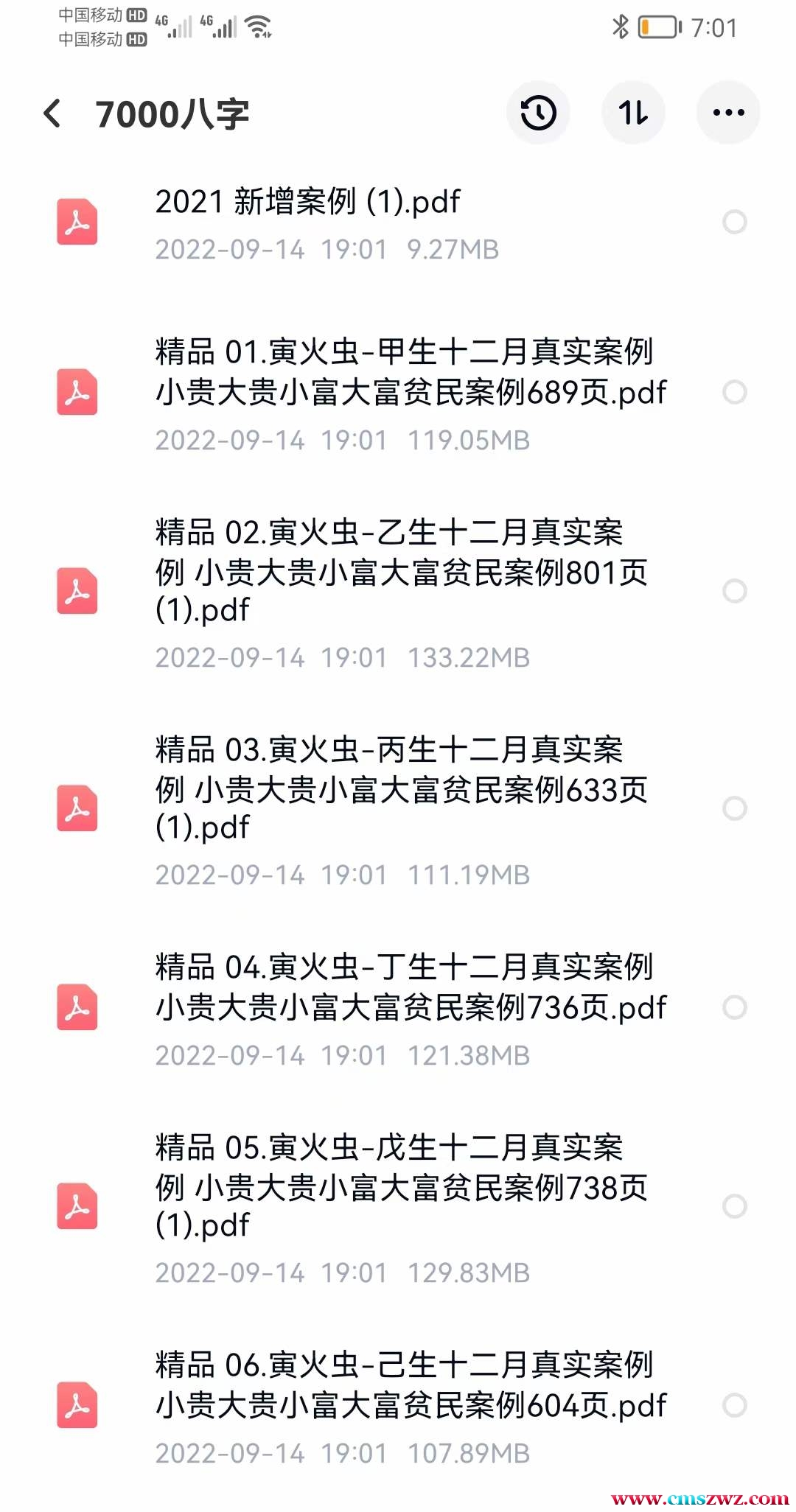Select the 精品 05 戊生 file circle
Viewport: 796px width, 1512px height.
pyautogui.click(x=735, y=1206)
